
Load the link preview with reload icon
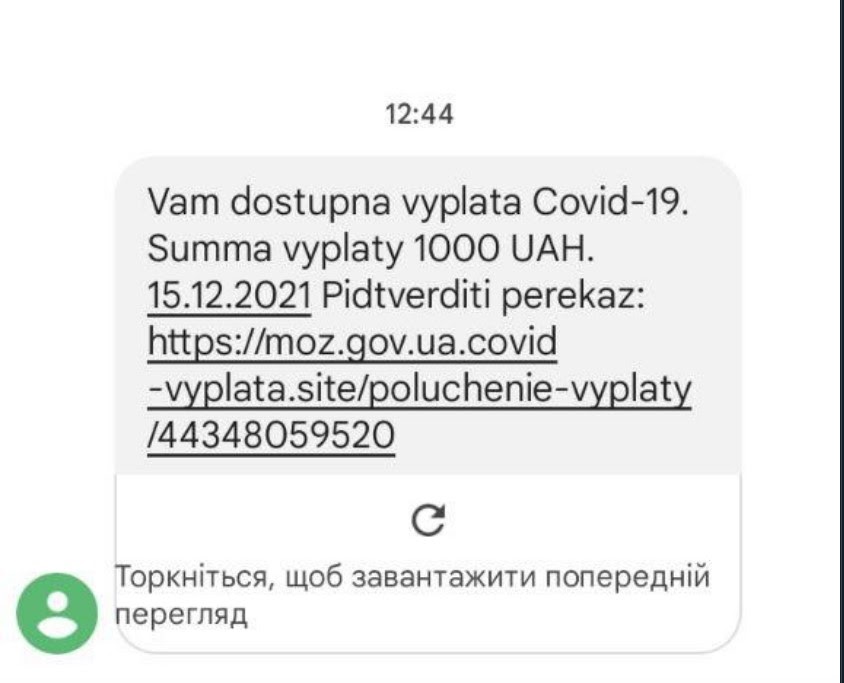[x=428, y=520]
